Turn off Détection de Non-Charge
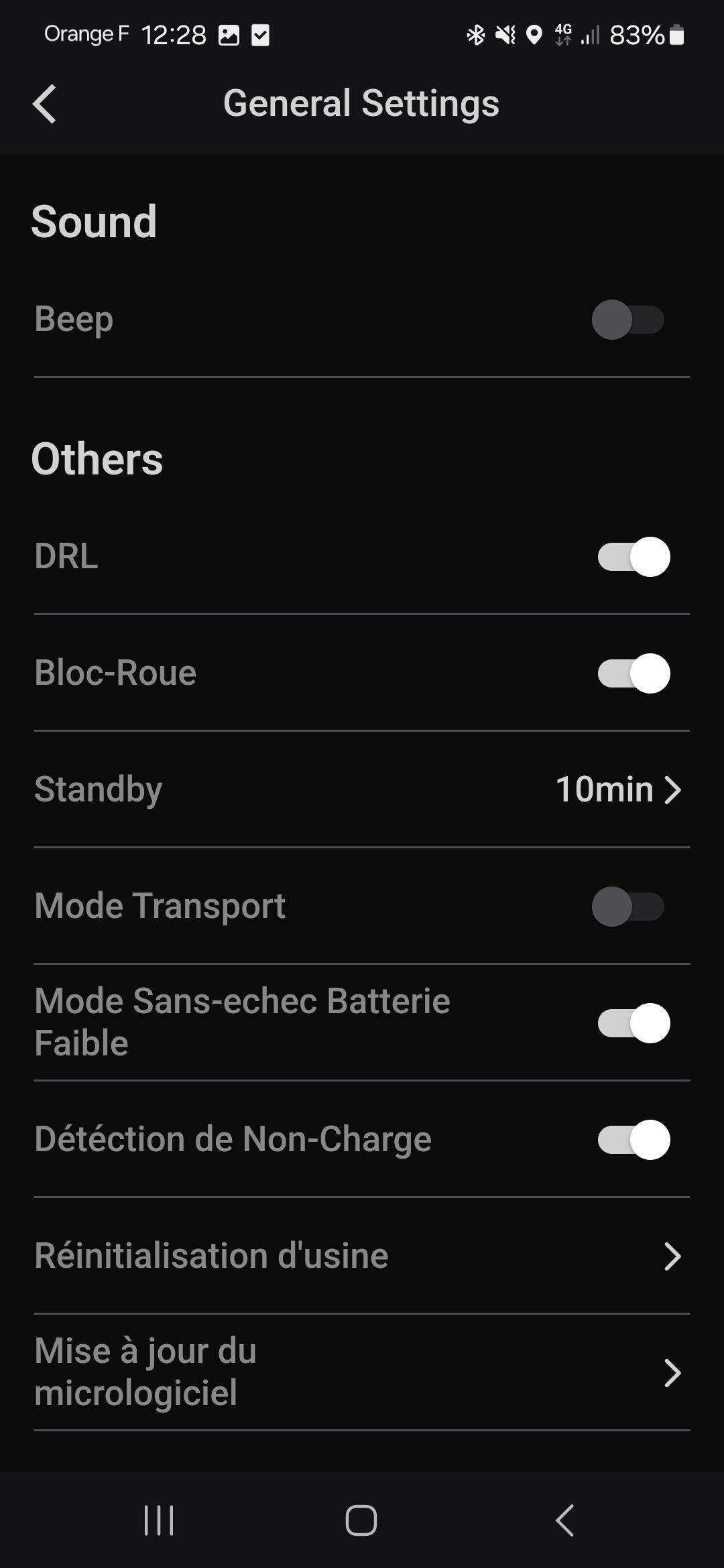Viewport: 724px width, 1568px height. [x=633, y=1140]
